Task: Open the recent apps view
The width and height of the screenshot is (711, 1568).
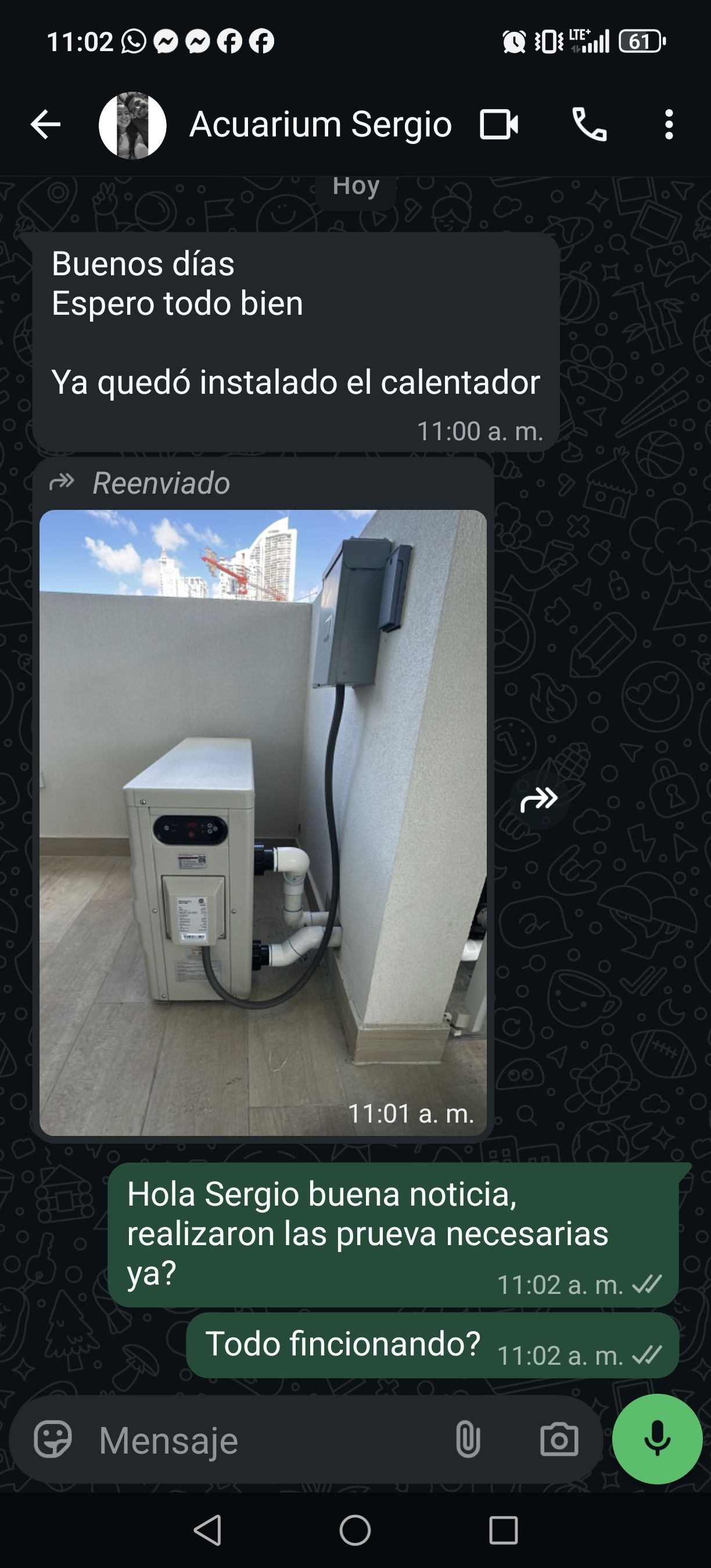Action: 503,1530
